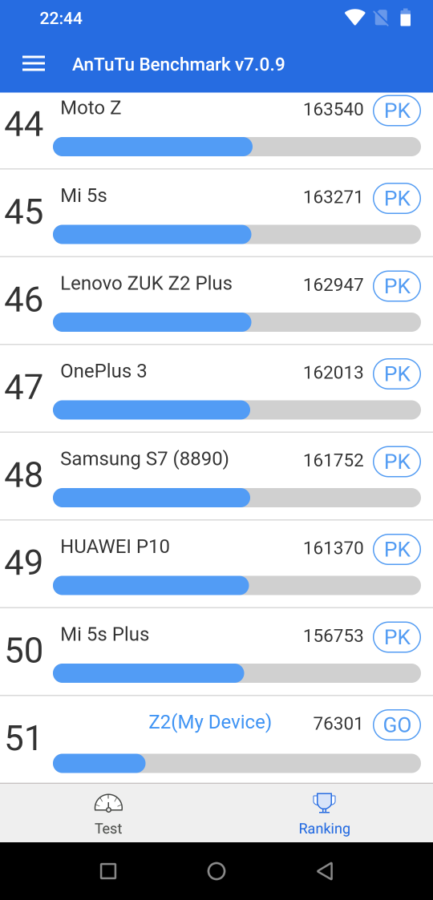Image resolution: width=433 pixels, height=900 pixels.
Task: Tap PK for Samsung S7 (8890)
Action: click(397, 461)
